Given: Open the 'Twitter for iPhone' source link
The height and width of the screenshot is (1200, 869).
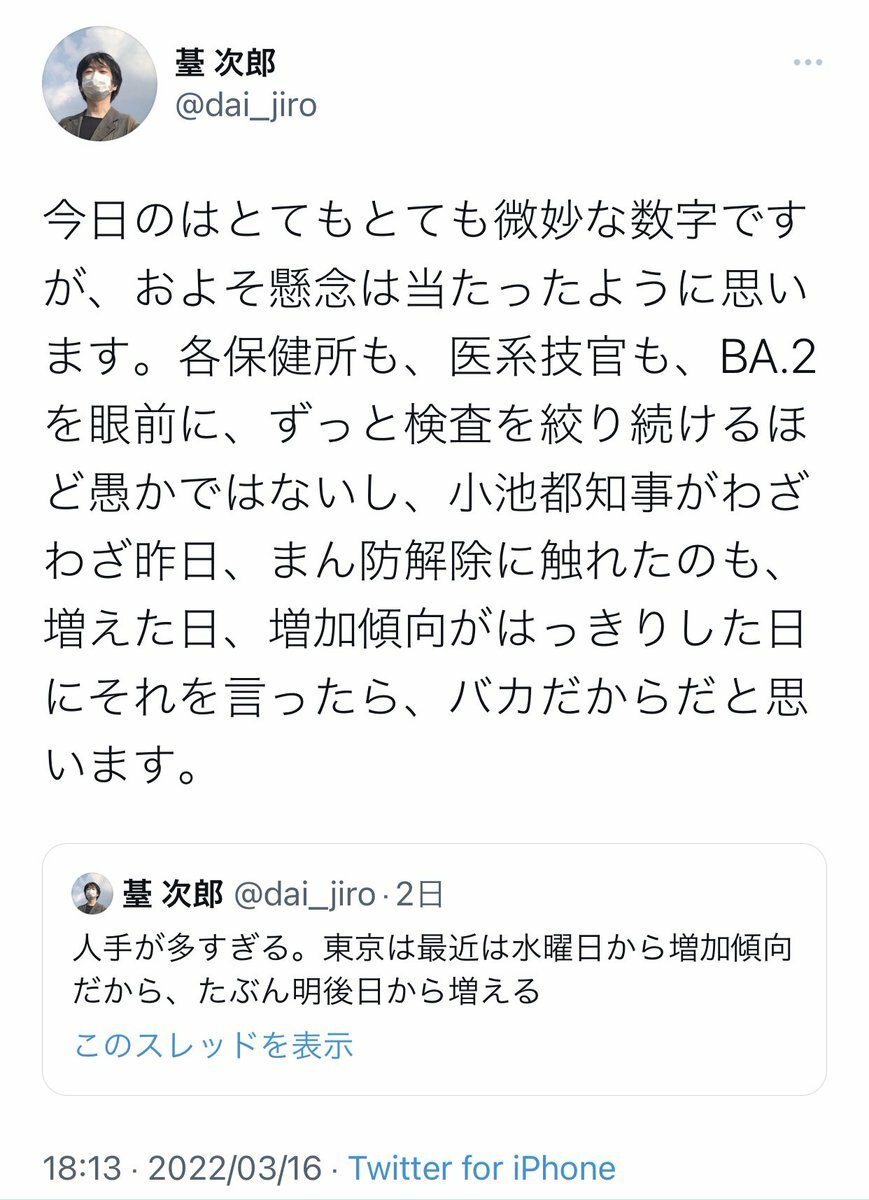Looking at the screenshot, I should [481, 1168].
